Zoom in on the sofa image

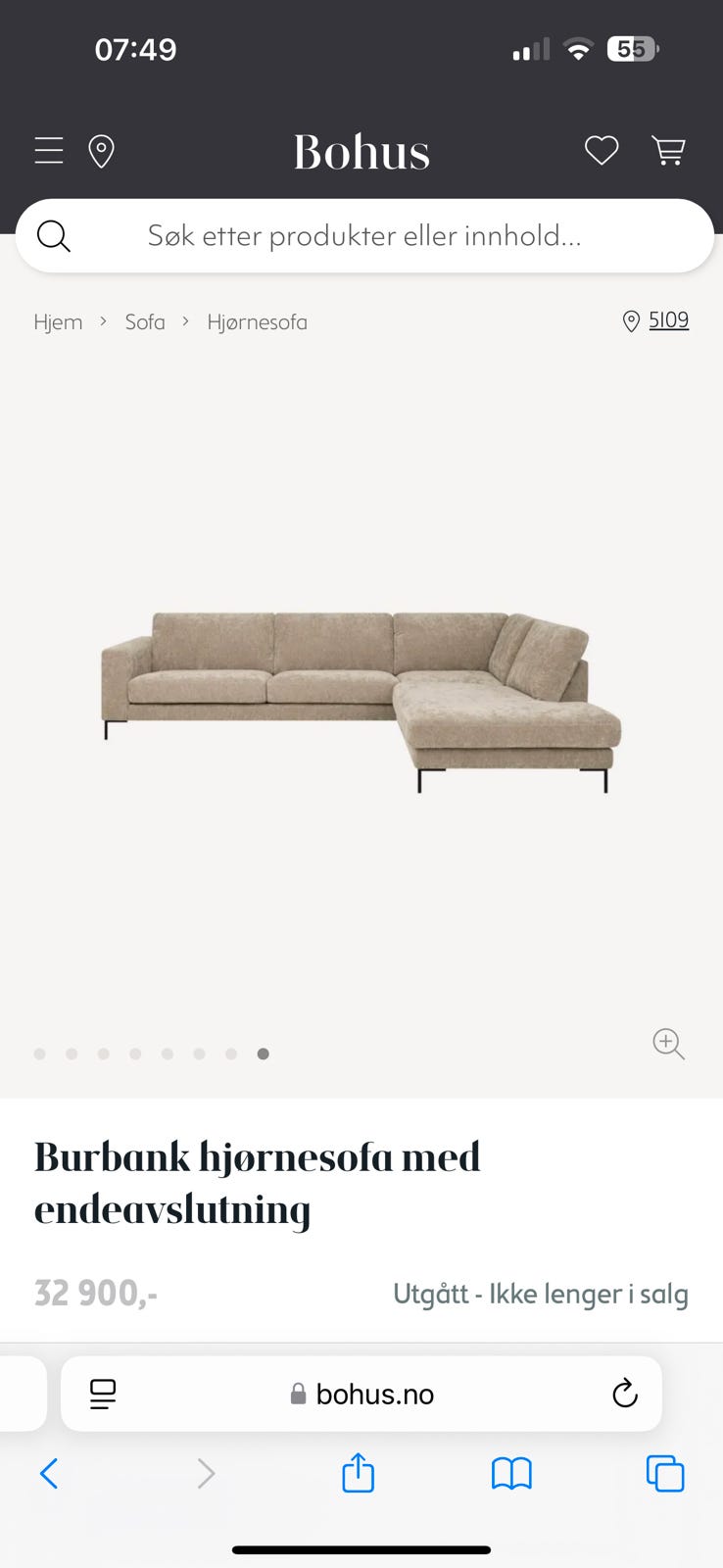point(668,1044)
